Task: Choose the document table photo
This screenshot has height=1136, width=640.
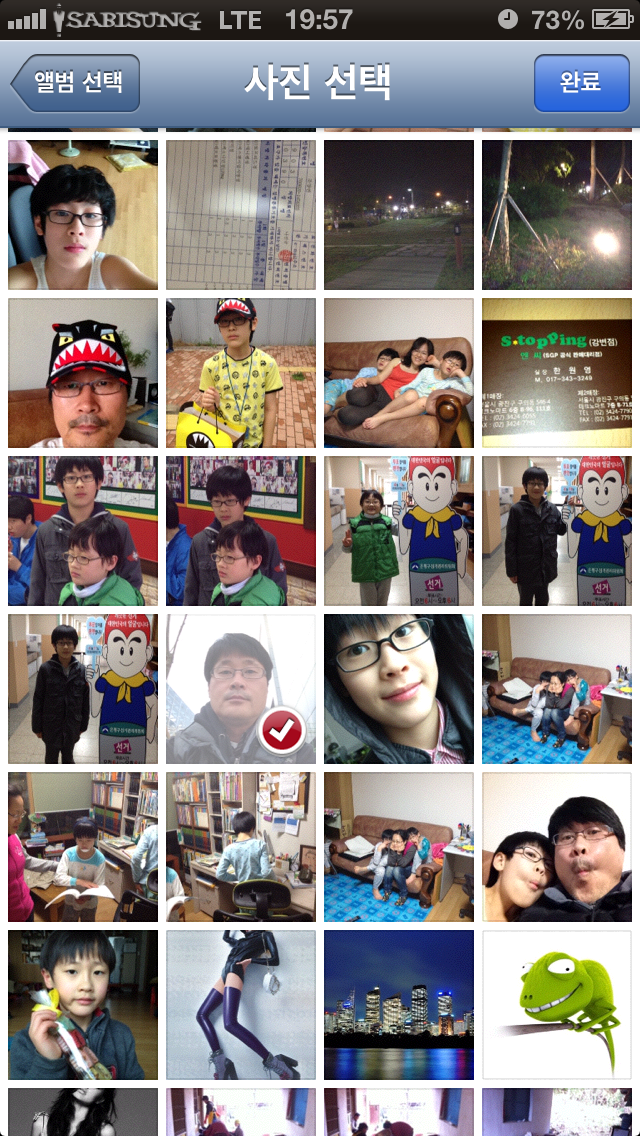Action: coord(241,215)
